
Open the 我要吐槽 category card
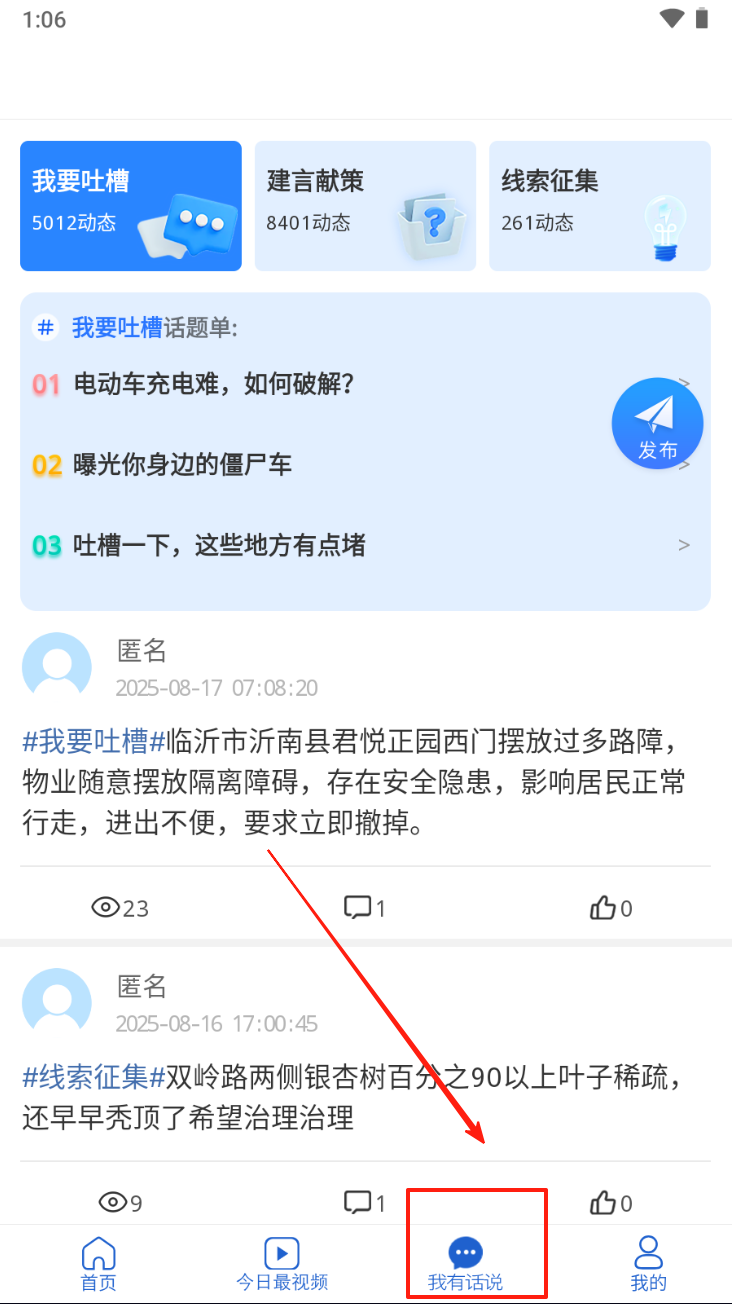click(x=130, y=205)
